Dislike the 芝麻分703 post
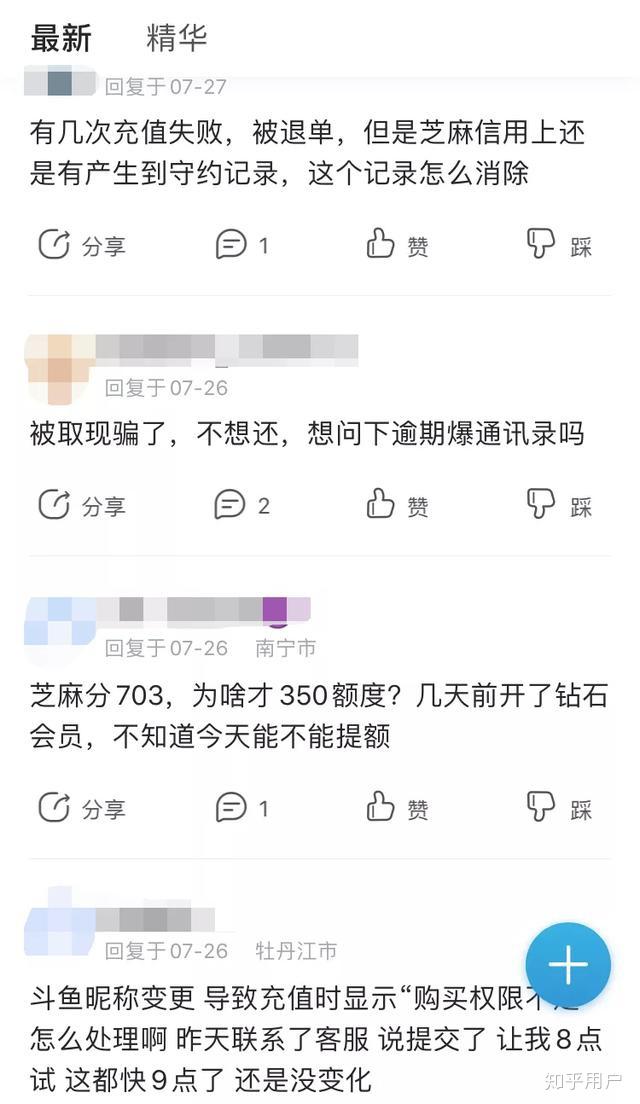Screen dimensions: 640x1104 (558, 807)
